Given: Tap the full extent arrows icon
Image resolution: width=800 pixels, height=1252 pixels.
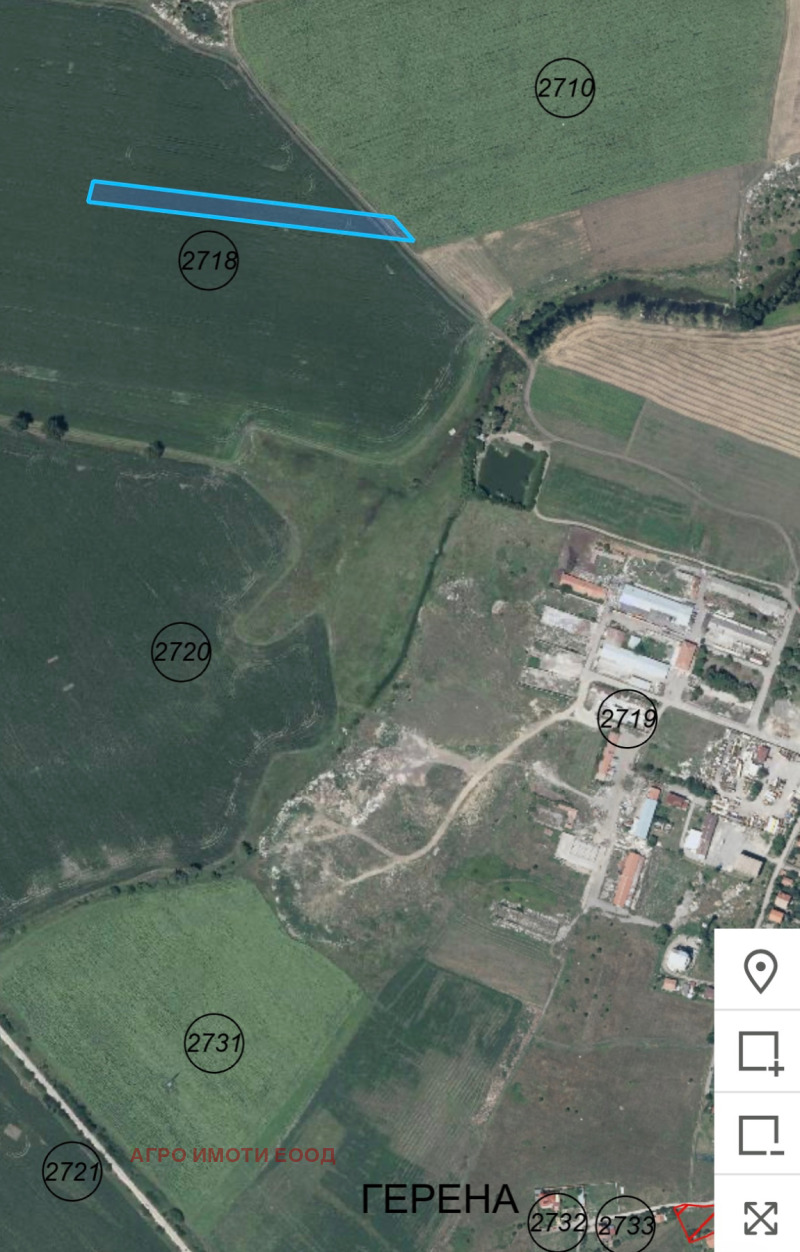Looking at the screenshot, I should click(x=760, y=1217).
